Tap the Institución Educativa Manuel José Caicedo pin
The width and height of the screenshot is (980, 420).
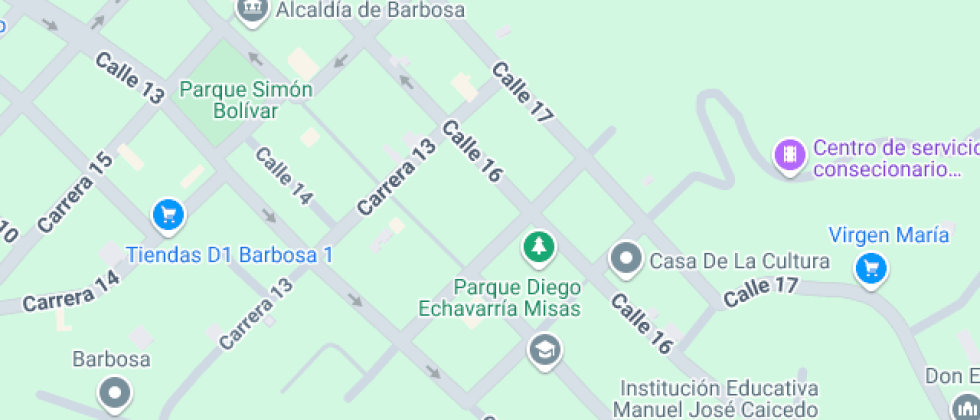pyautogui.click(x=545, y=352)
